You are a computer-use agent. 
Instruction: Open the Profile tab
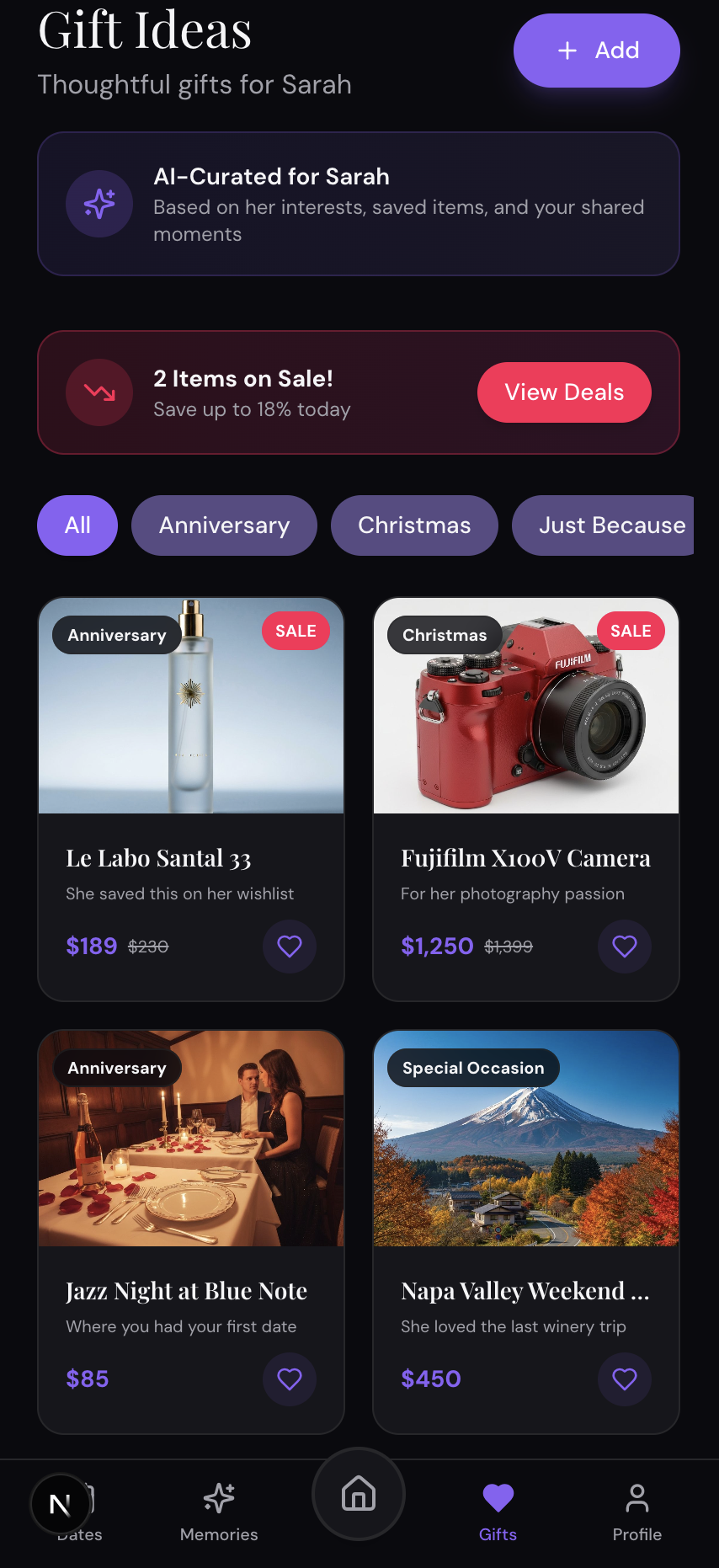[636, 1512]
